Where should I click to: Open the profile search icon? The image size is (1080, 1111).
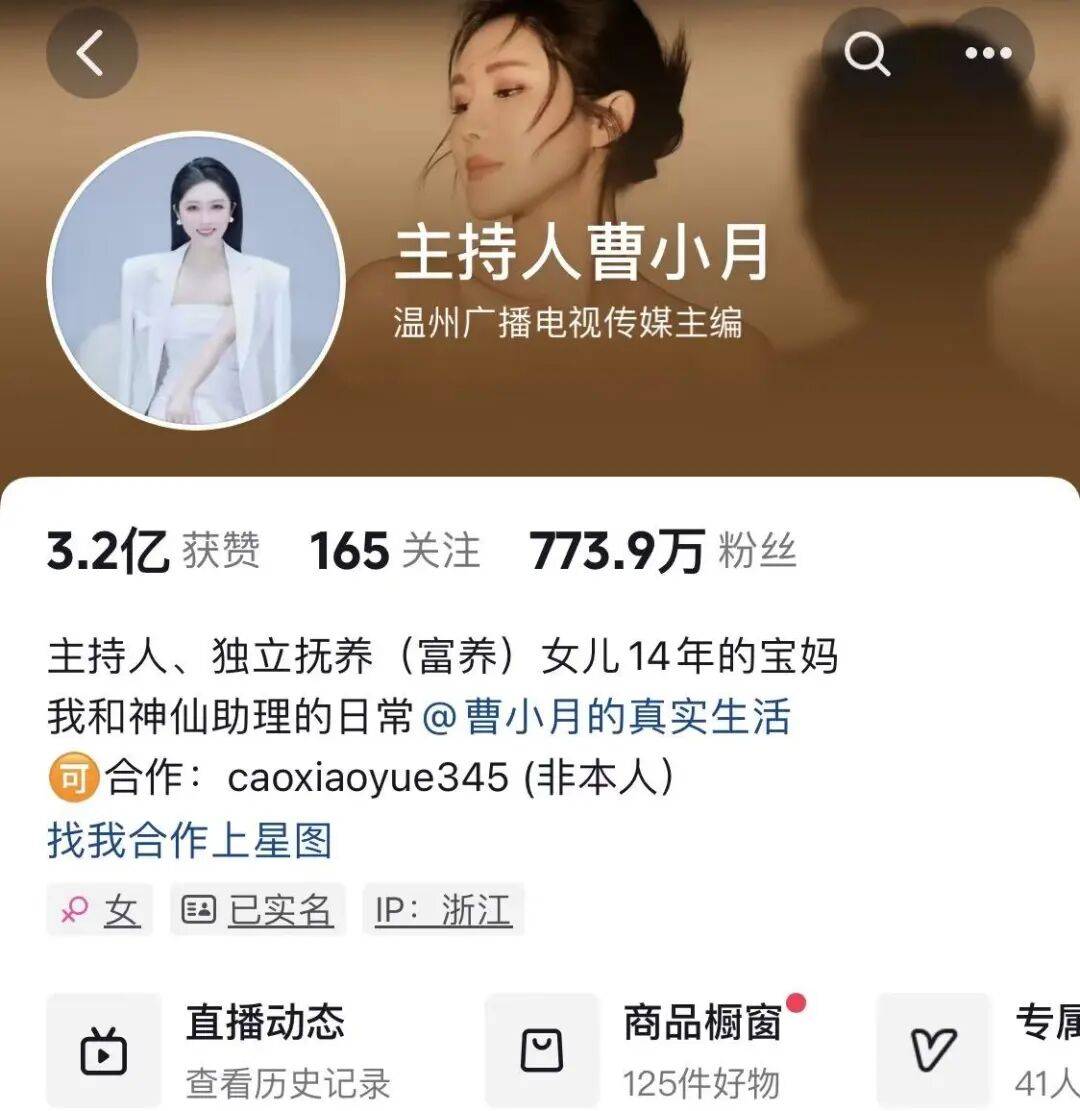(x=866, y=52)
